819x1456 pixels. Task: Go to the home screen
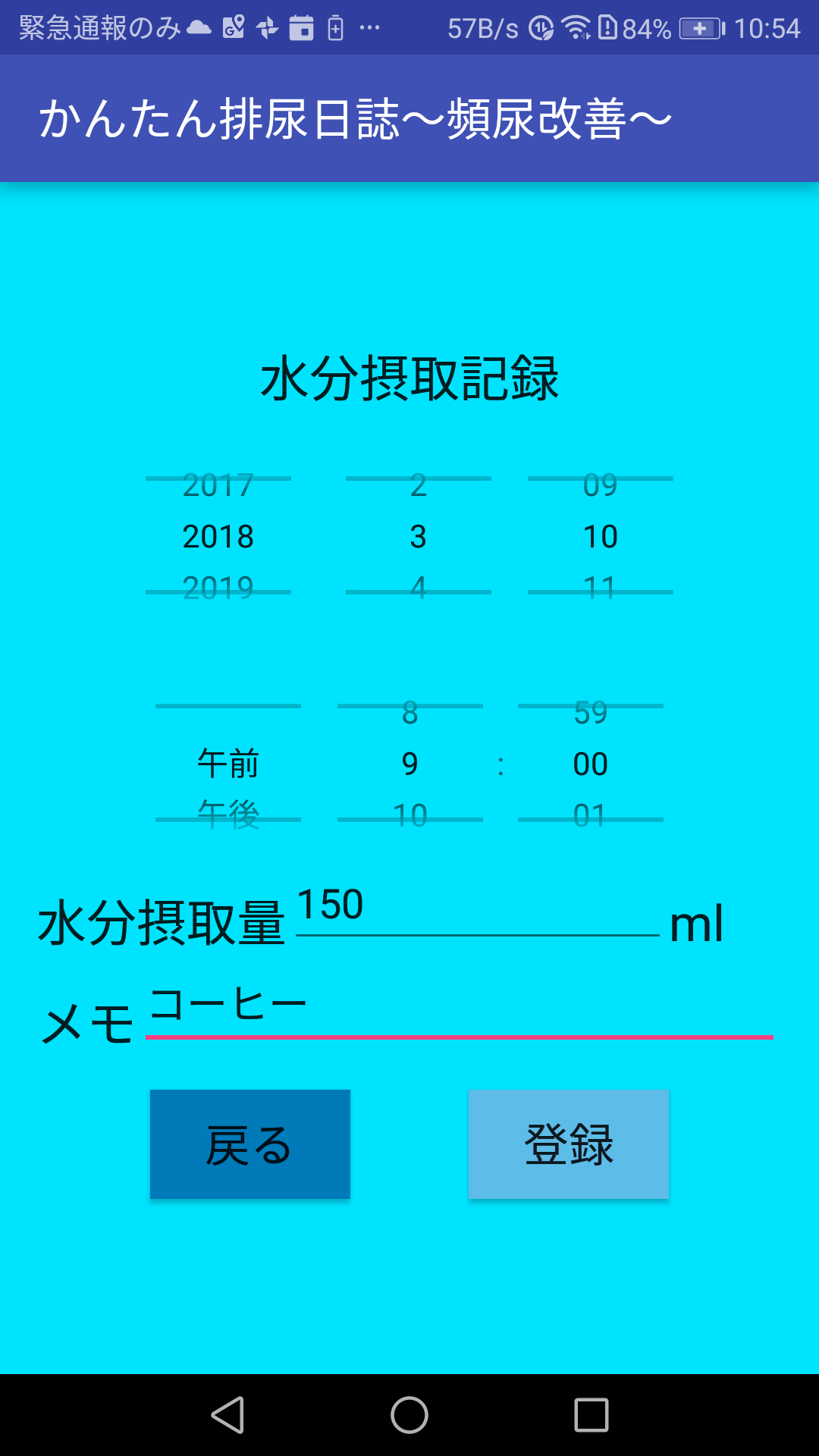coord(409,1415)
